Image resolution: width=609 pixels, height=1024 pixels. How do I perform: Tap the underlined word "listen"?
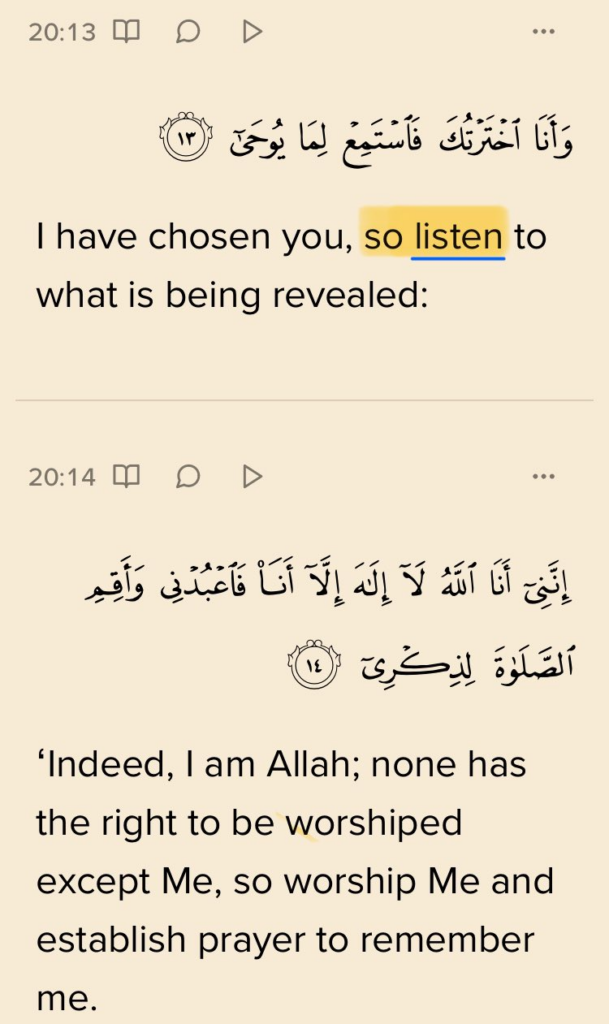458,238
